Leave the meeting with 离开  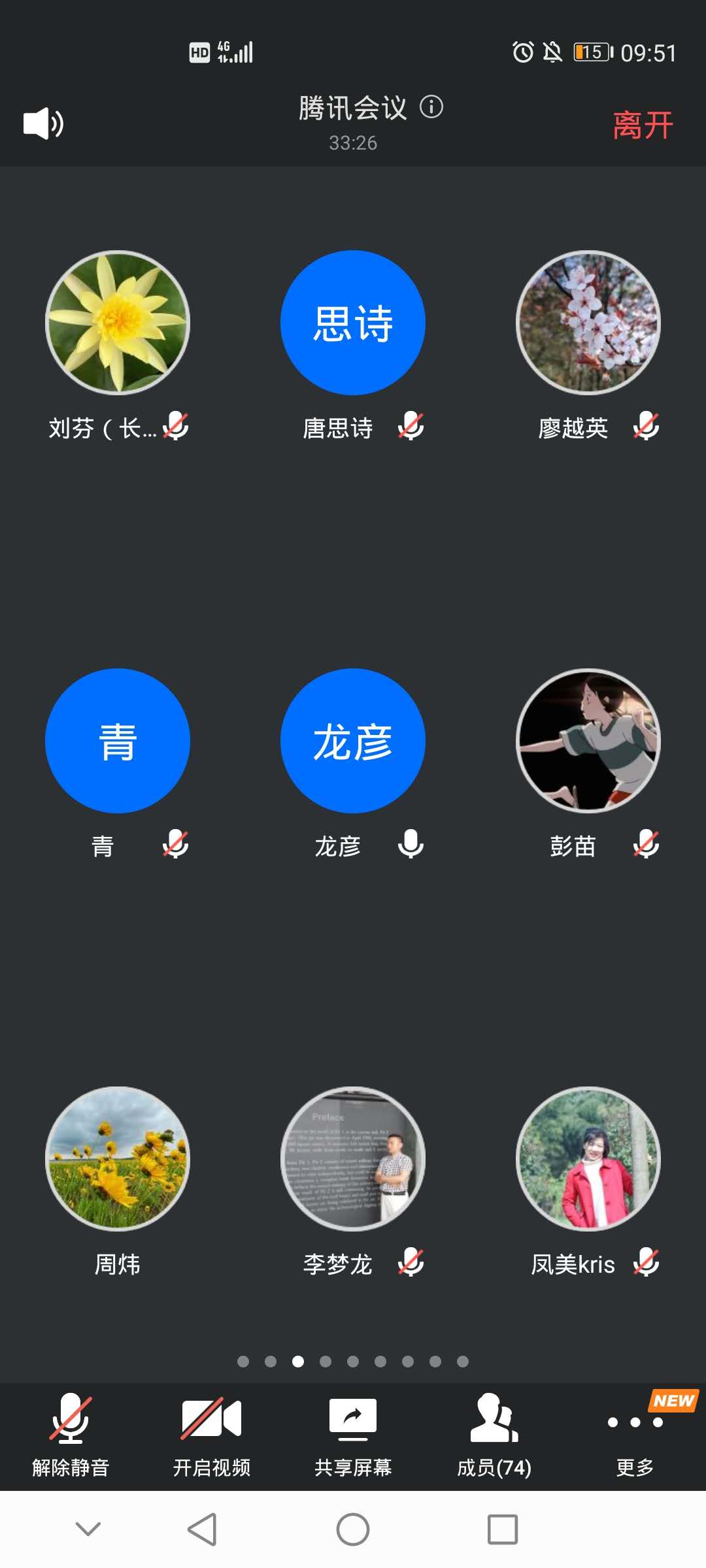click(x=643, y=125)
